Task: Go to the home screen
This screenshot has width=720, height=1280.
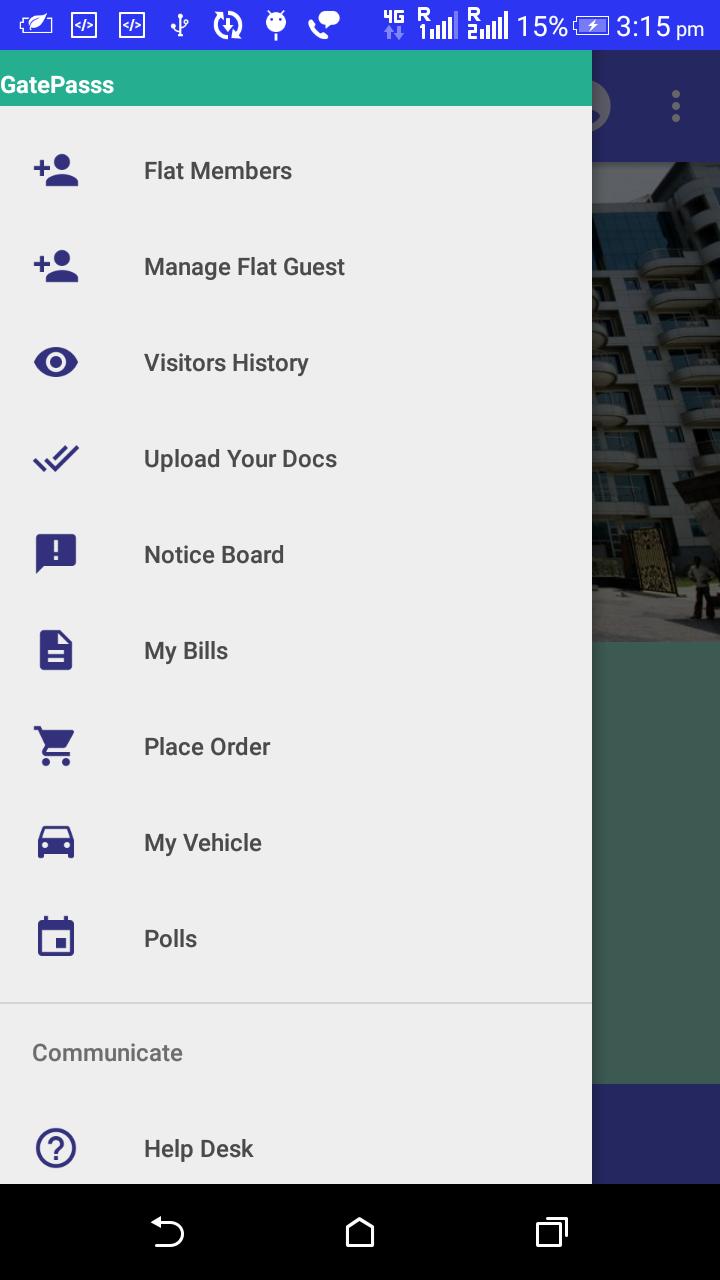Action: (x=360, y=1232)
